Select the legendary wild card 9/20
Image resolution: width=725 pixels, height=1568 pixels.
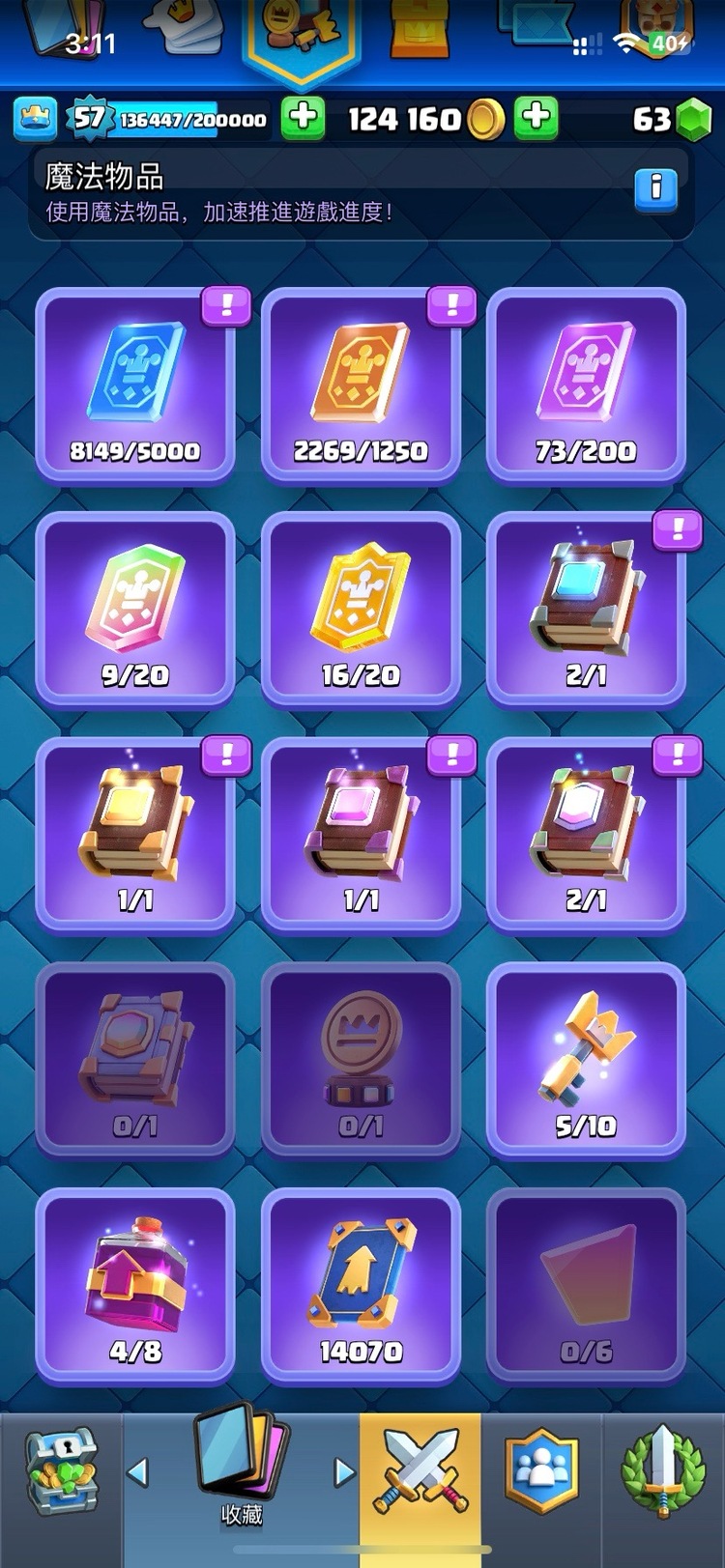[135, 610]
